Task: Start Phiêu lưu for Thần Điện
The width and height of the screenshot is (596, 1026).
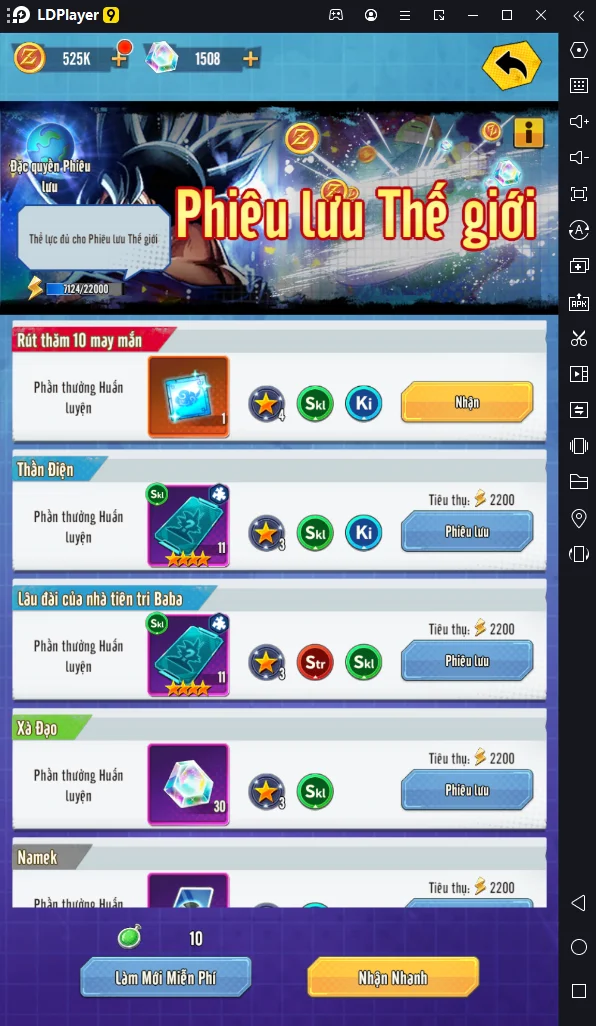Action: point(467,531)
